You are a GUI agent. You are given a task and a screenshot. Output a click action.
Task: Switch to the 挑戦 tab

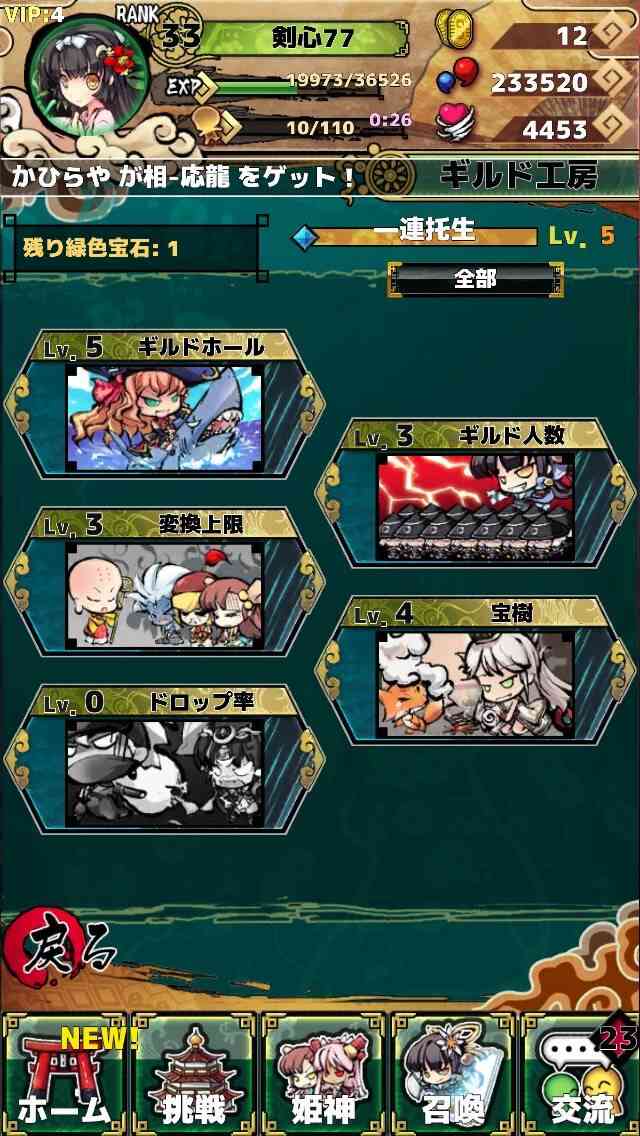pos(194,1073)
